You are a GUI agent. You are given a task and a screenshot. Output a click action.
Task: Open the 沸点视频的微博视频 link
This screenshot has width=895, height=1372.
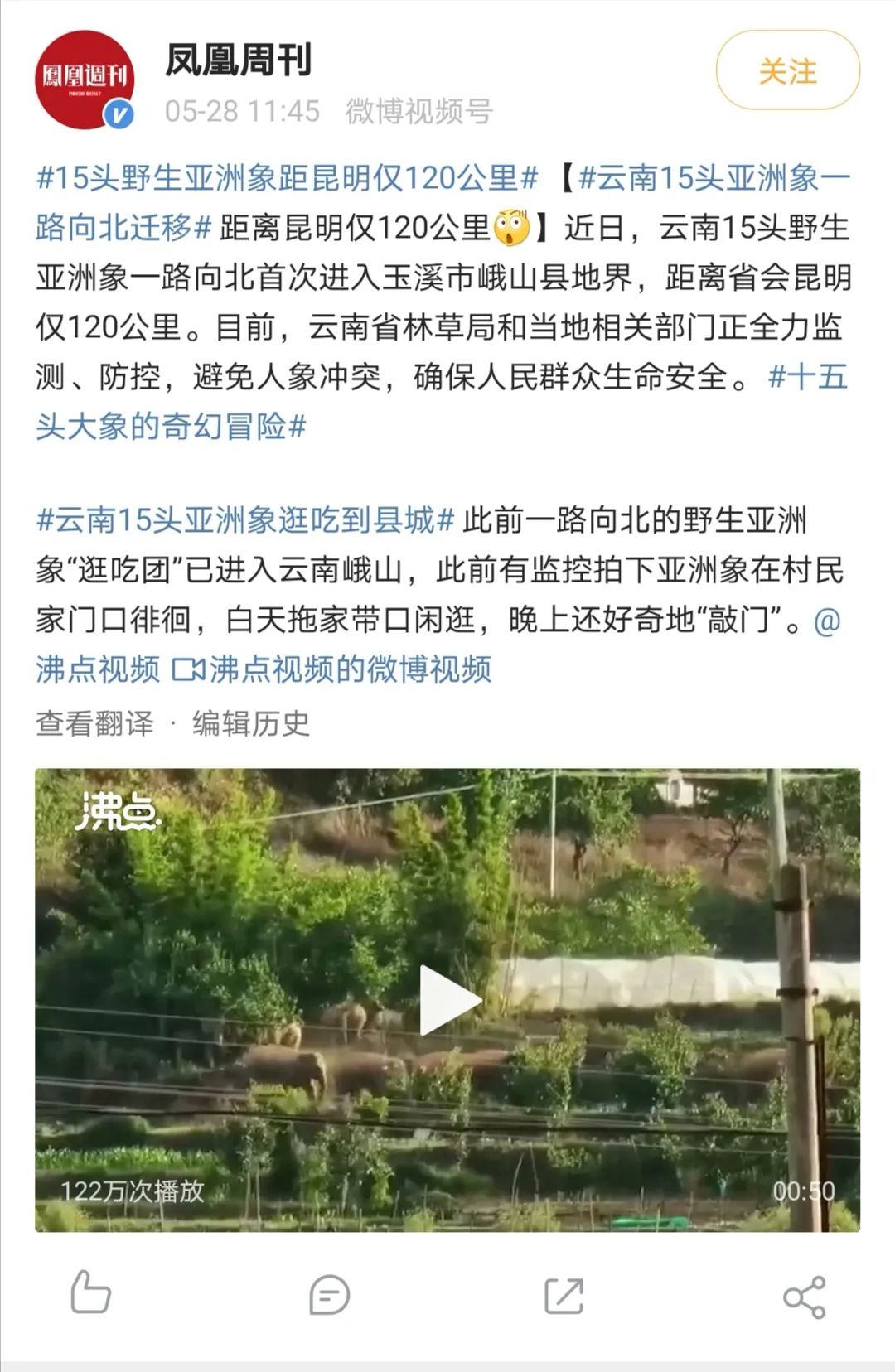point(333,669)
